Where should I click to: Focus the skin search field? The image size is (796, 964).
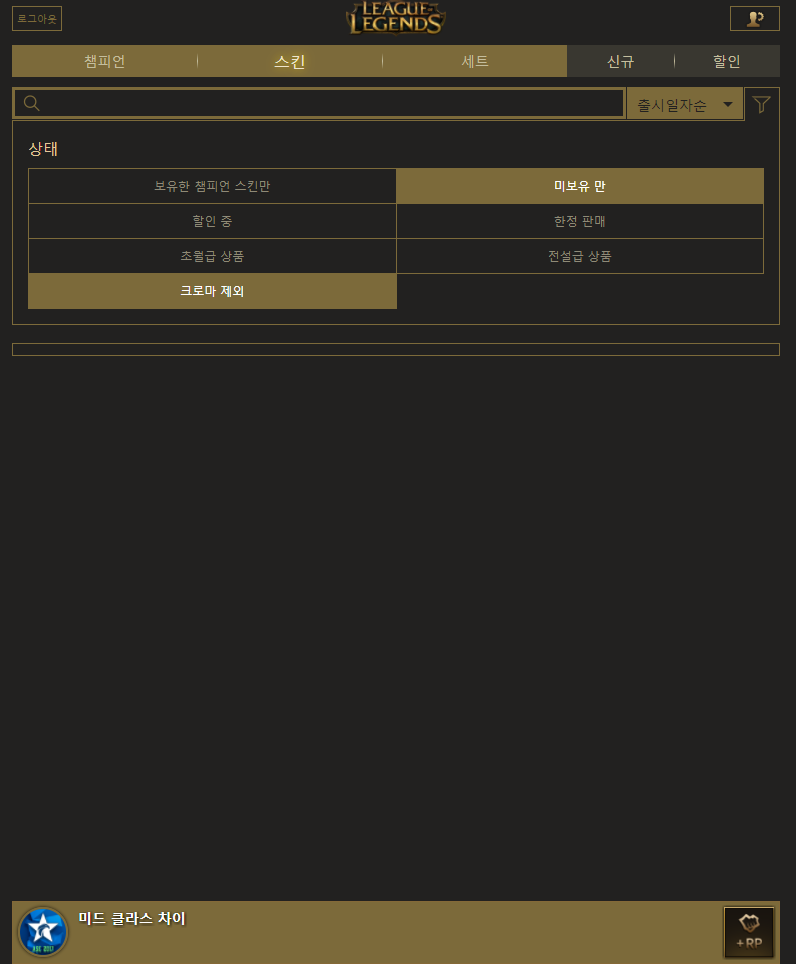330,104
